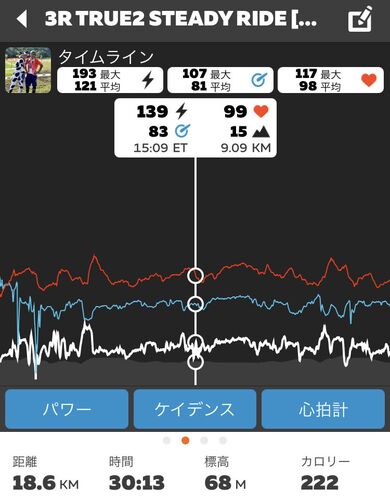Jump to the fourth page dot
Image resolution: width=390 pixels, height=500 pixels.
click(x=223, y=441)
